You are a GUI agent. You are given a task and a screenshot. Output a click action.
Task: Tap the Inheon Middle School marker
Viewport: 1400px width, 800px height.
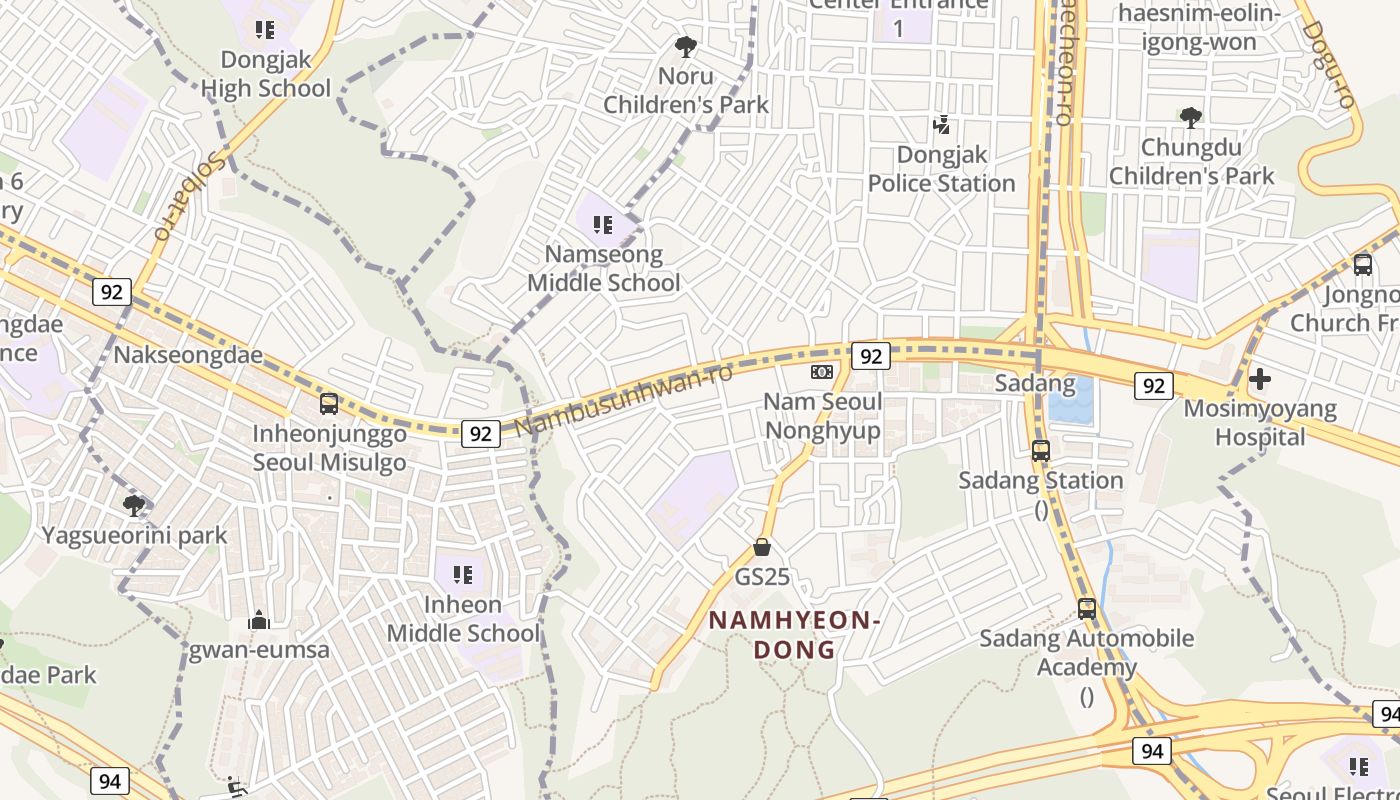(462, 574)
